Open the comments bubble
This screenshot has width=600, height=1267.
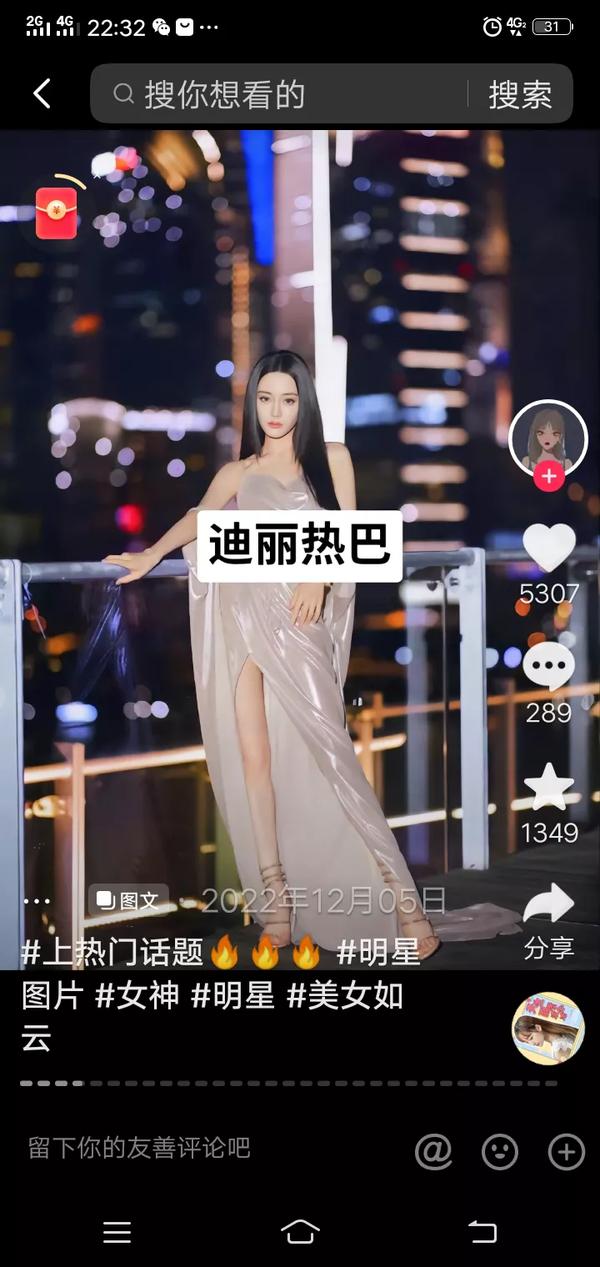coord(549,667)
